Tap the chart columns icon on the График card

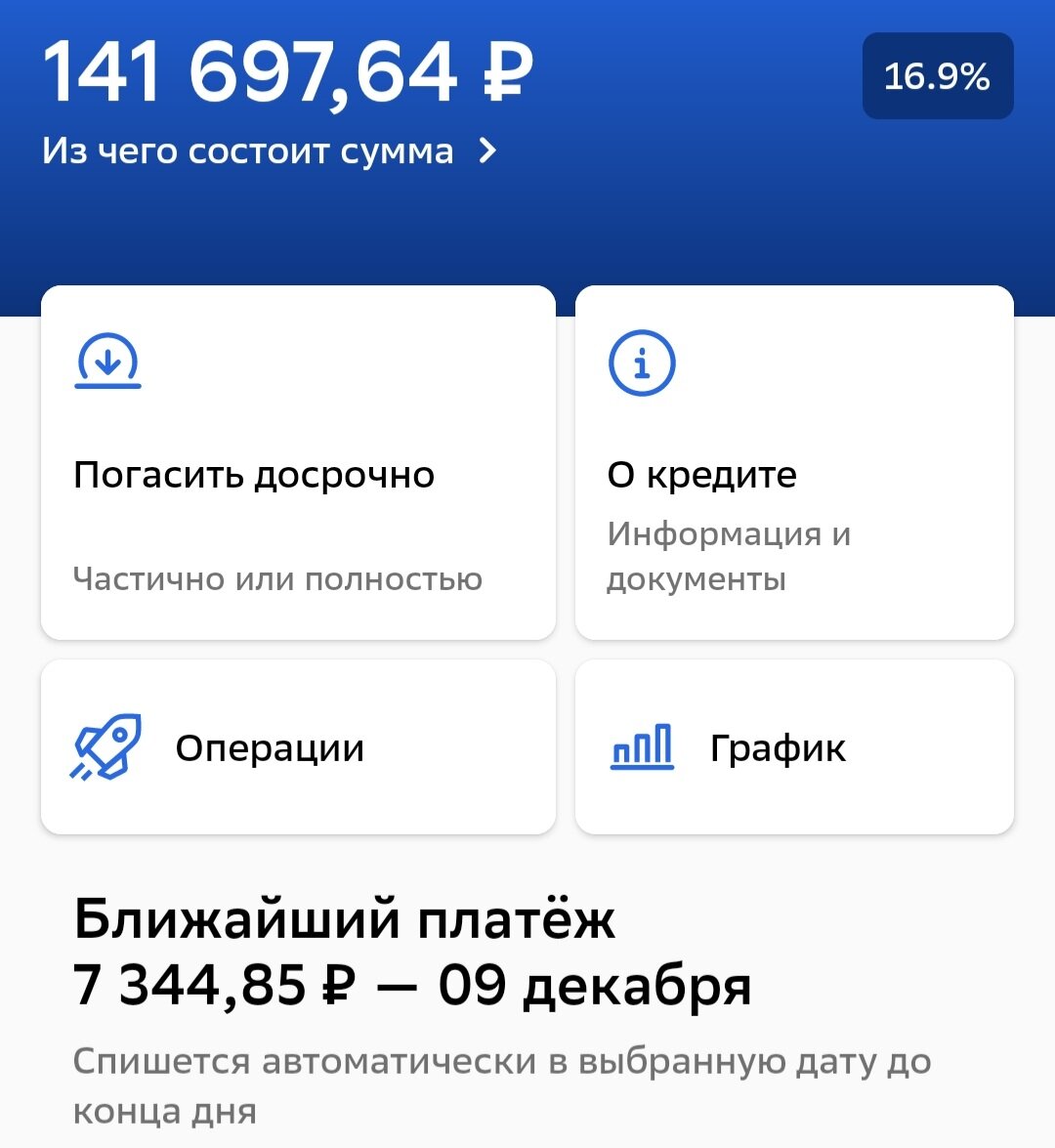[642, 745]
